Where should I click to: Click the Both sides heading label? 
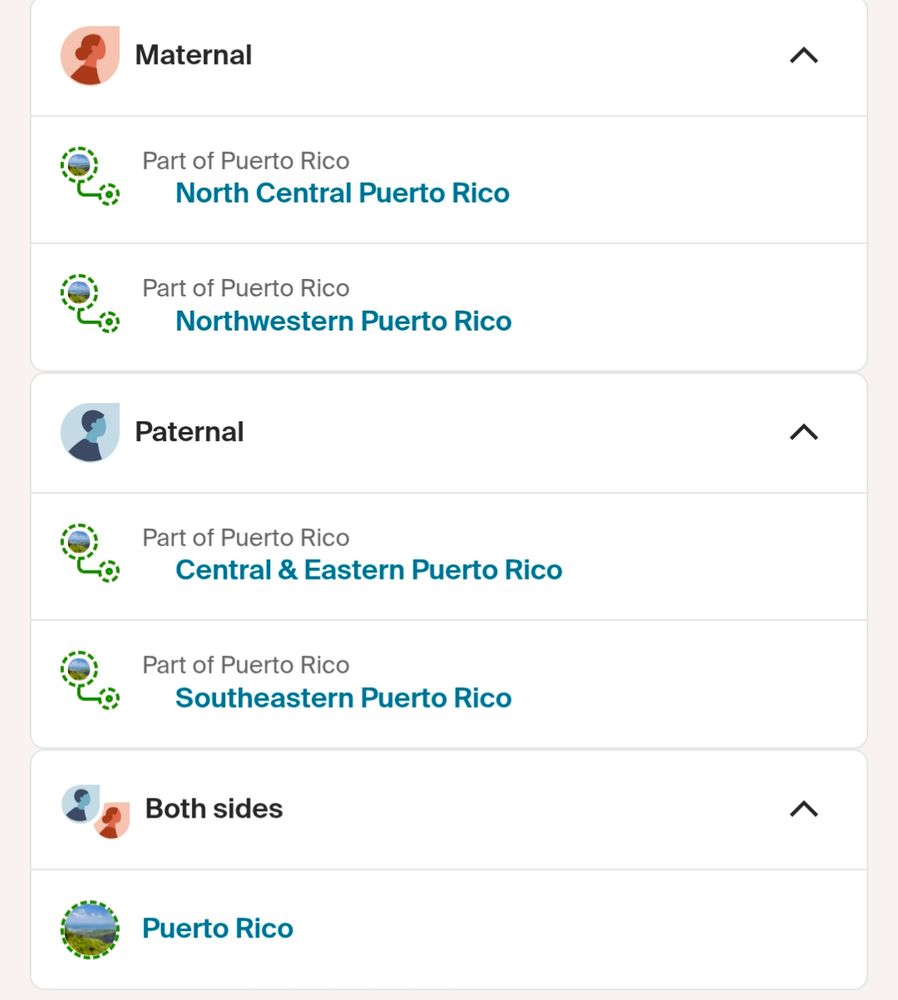[x=213, y=808]
